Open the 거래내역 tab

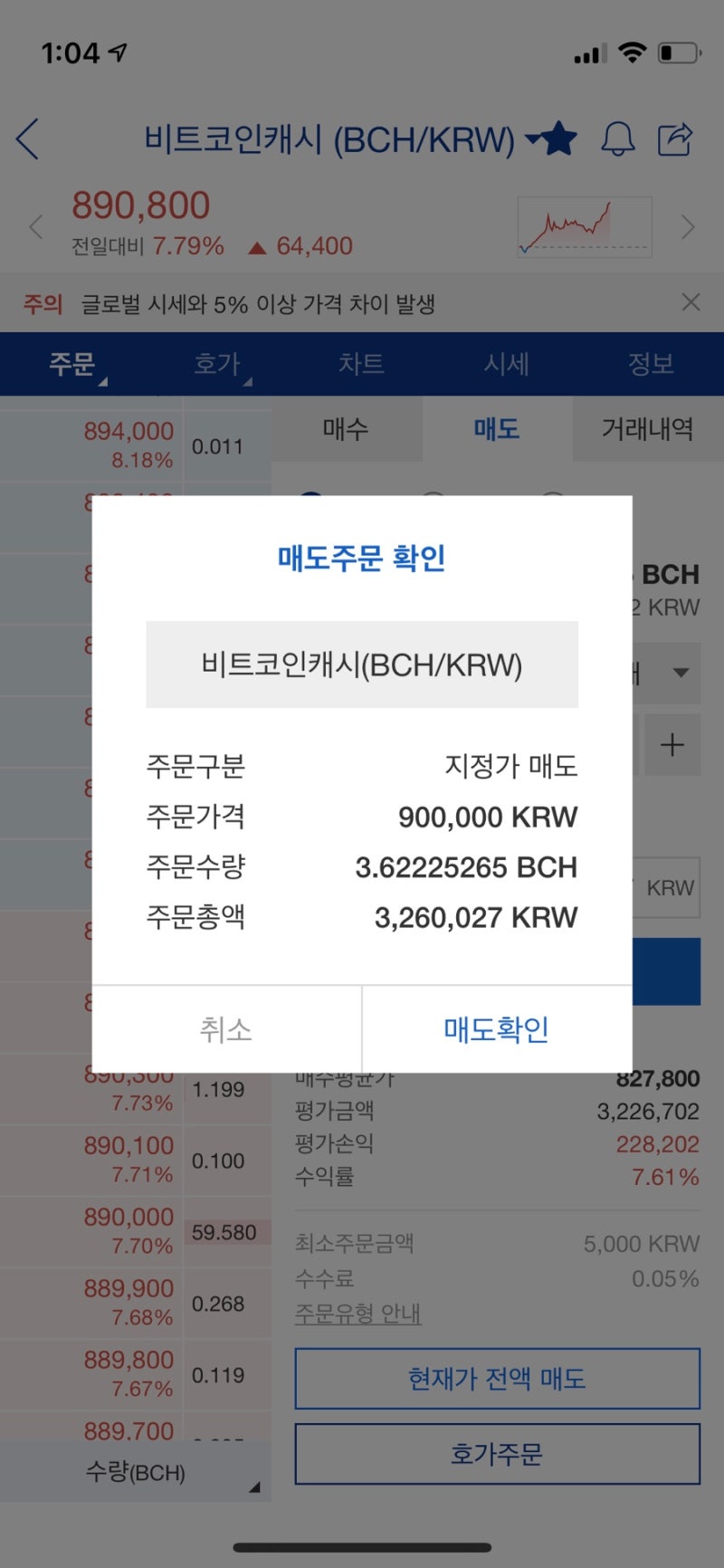point(647,429)
